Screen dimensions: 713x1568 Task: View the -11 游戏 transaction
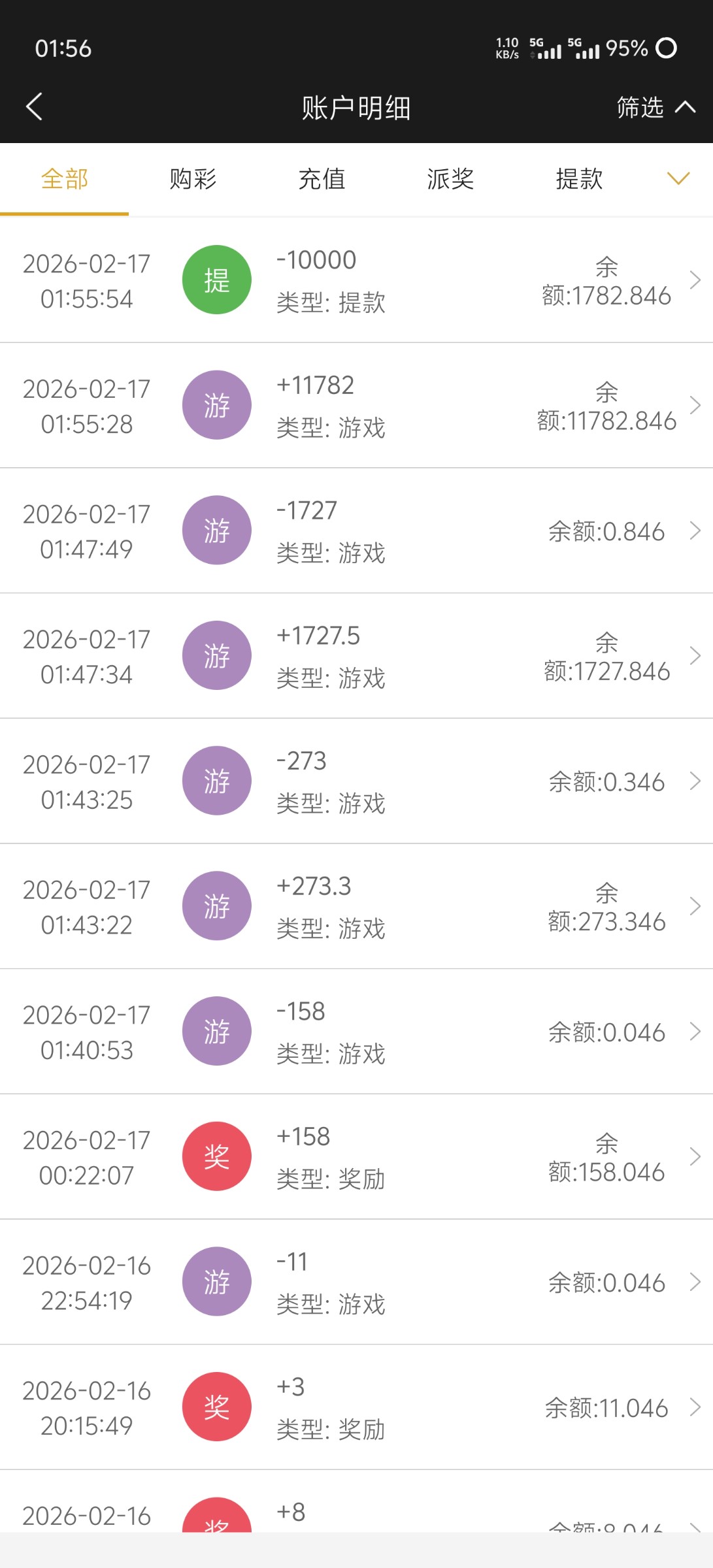(356, 1282)
